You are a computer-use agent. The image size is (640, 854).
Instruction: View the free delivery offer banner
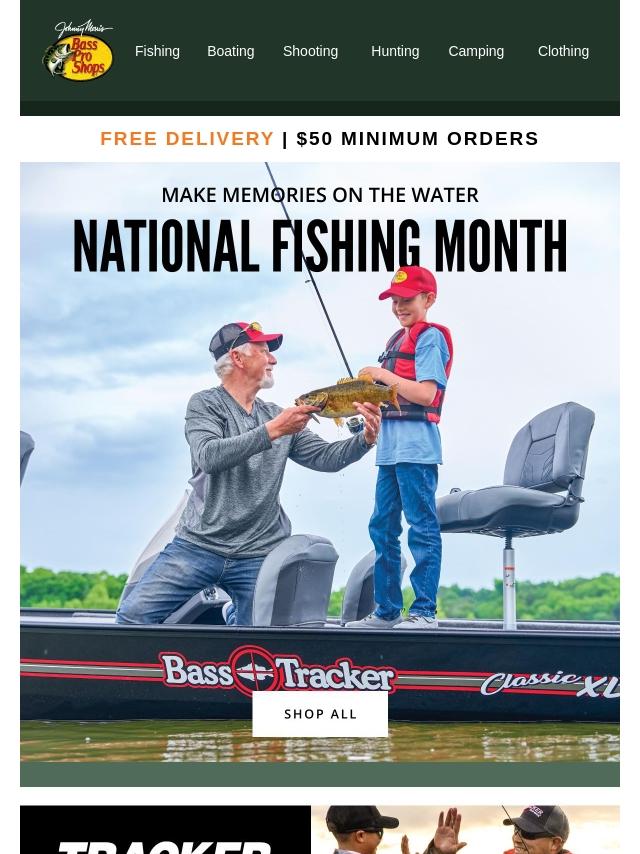point(319,139)
